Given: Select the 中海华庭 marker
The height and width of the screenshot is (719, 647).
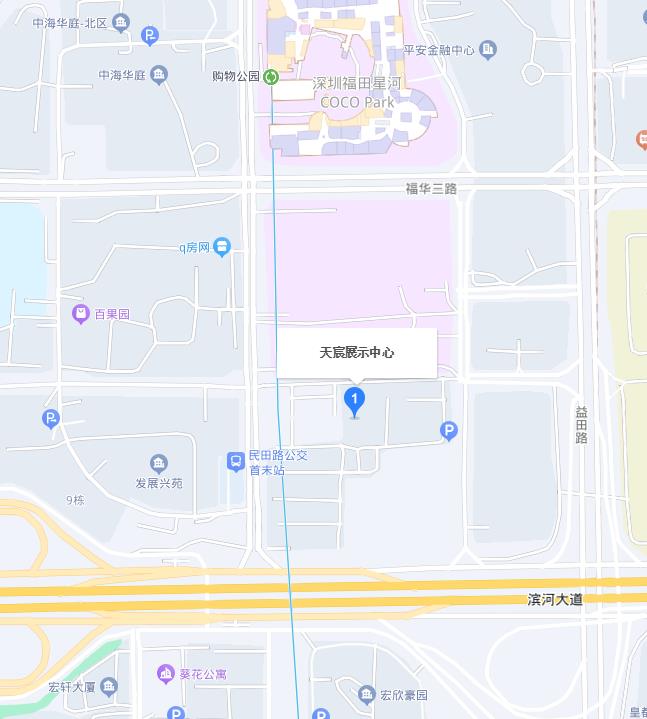Looking at the screenshot, I should pos(159,75).
